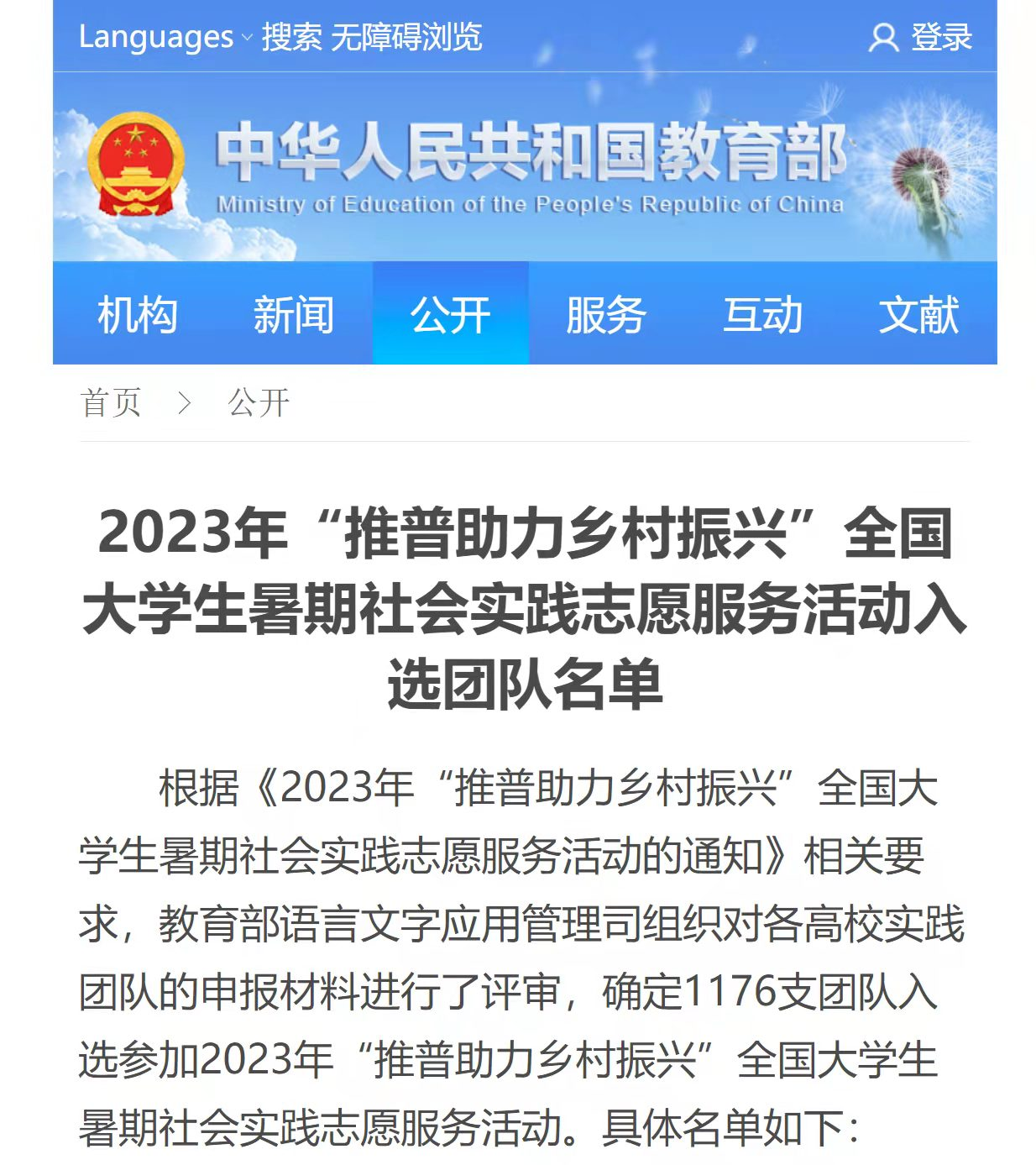This screenshot has height=1165, width=1036.
Task: Tap the 搜索 search link
Action: coord(291,37)
